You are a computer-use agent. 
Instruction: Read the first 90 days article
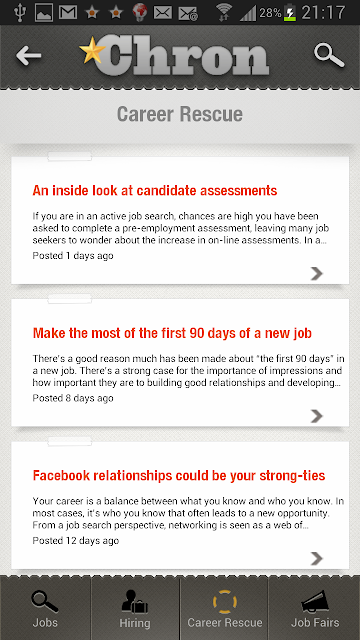[180, 363]
